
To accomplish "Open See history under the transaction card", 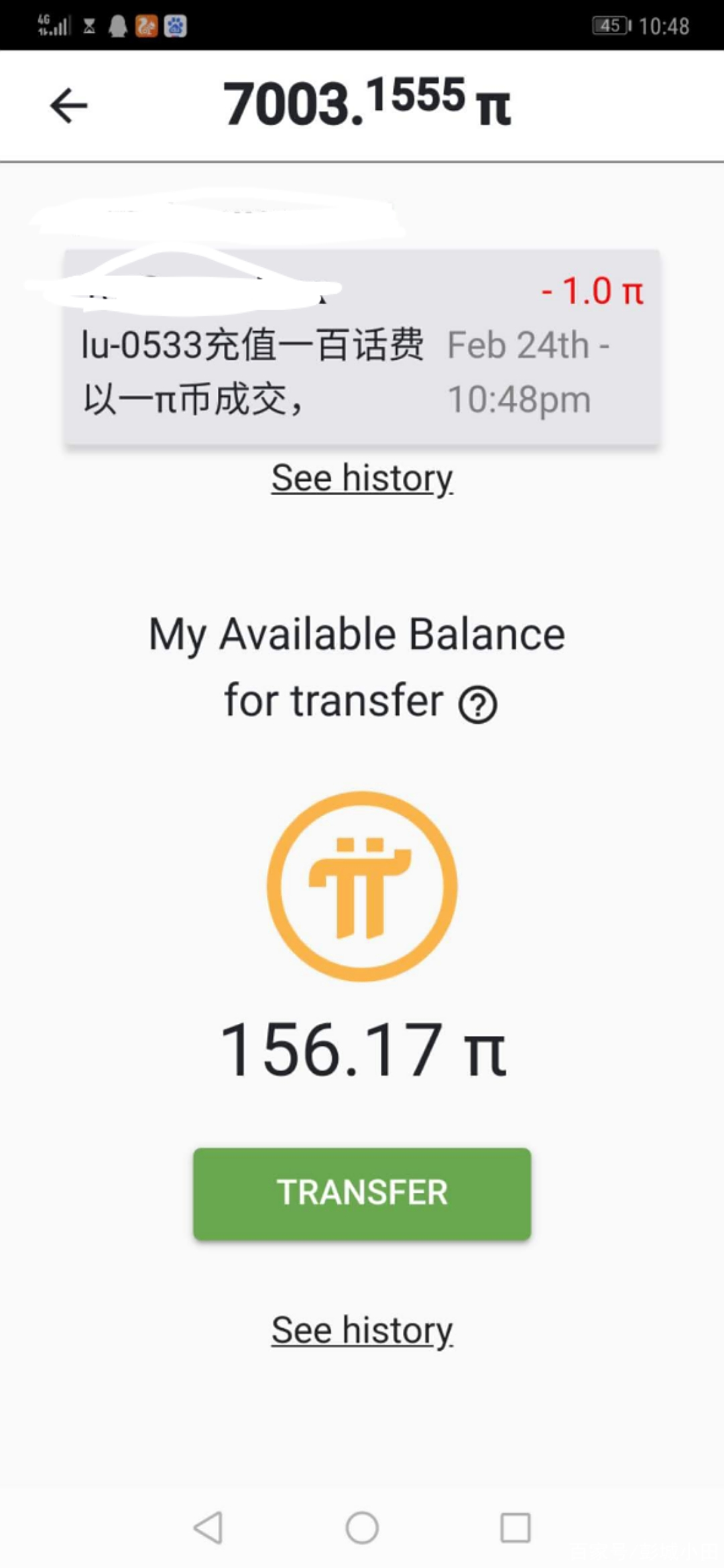I will point(362,478).
